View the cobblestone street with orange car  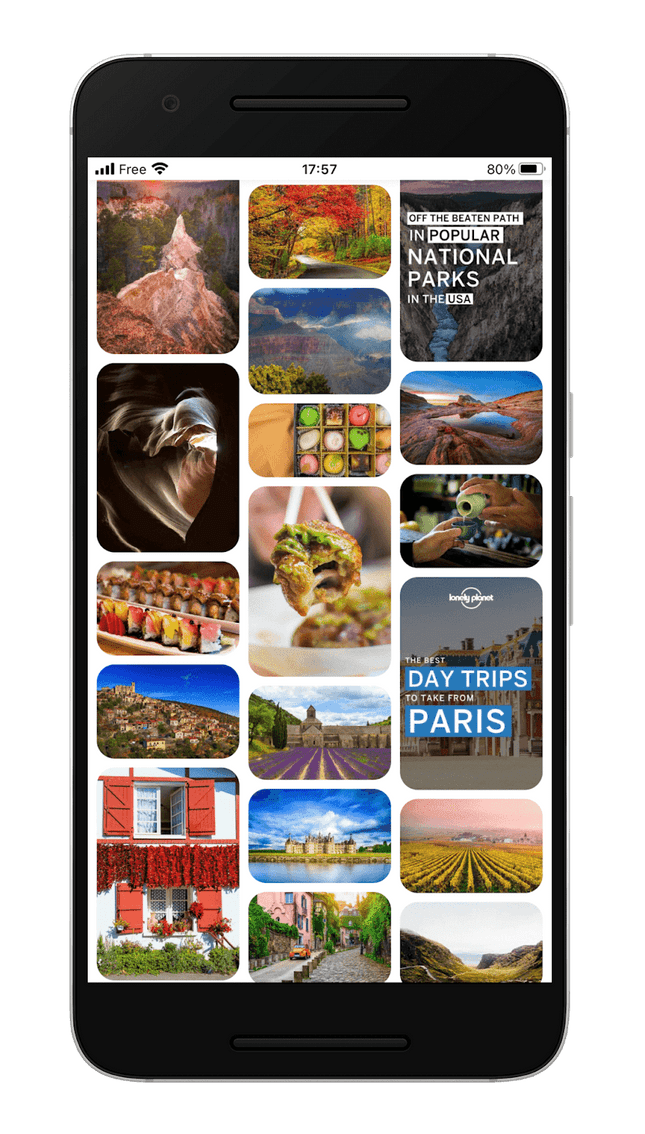coord(319,937)
